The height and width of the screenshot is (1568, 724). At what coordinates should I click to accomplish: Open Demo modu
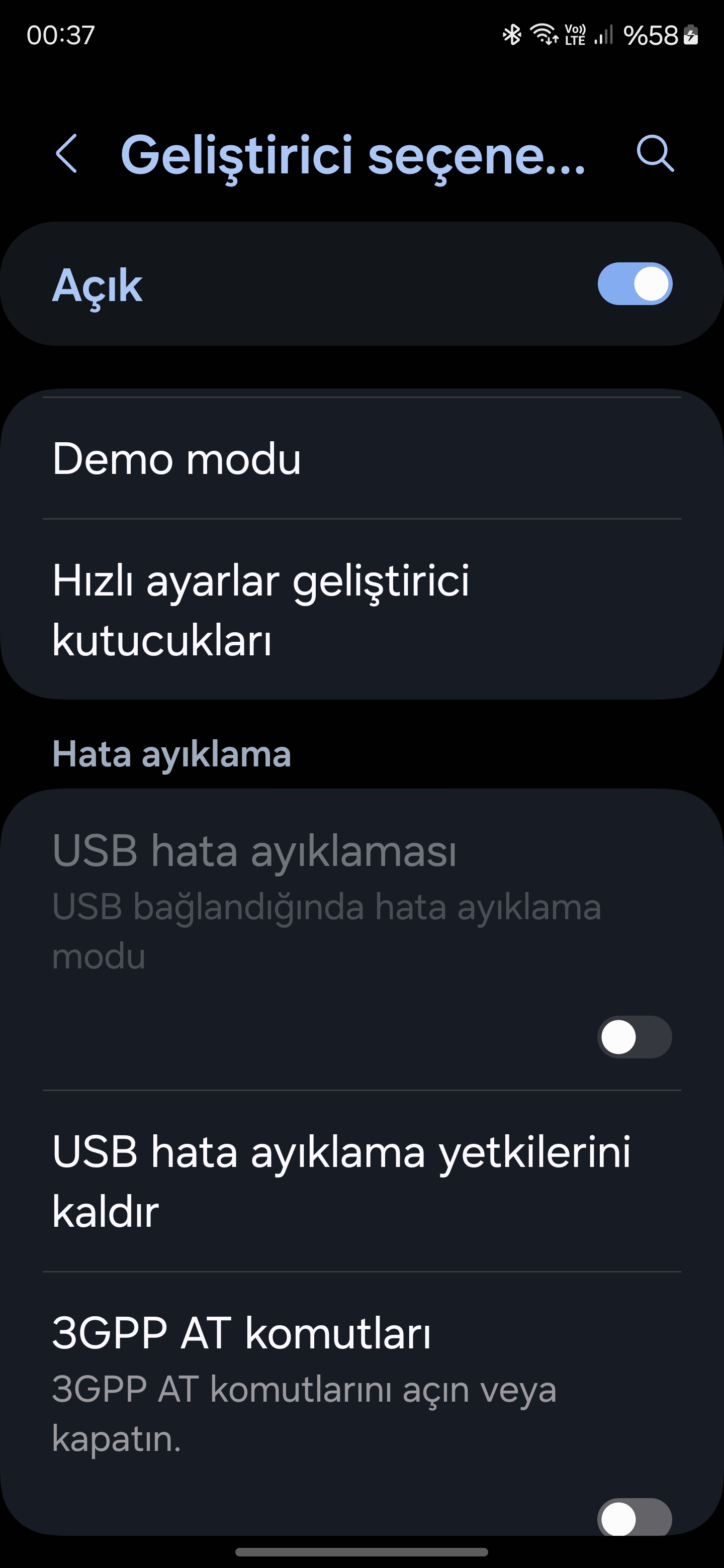[x=361, y=458]
